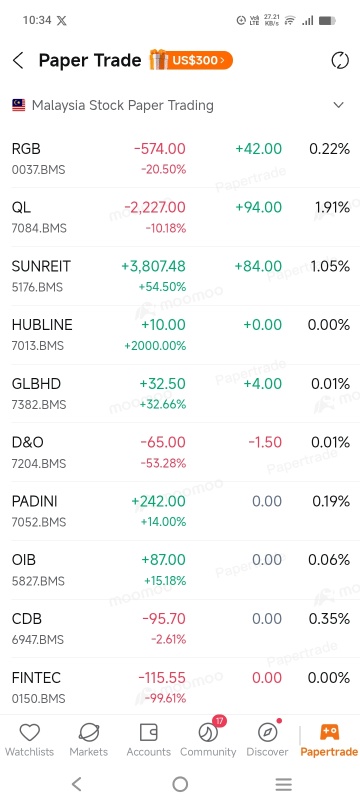Open the QL stock position

coord(180,217)
